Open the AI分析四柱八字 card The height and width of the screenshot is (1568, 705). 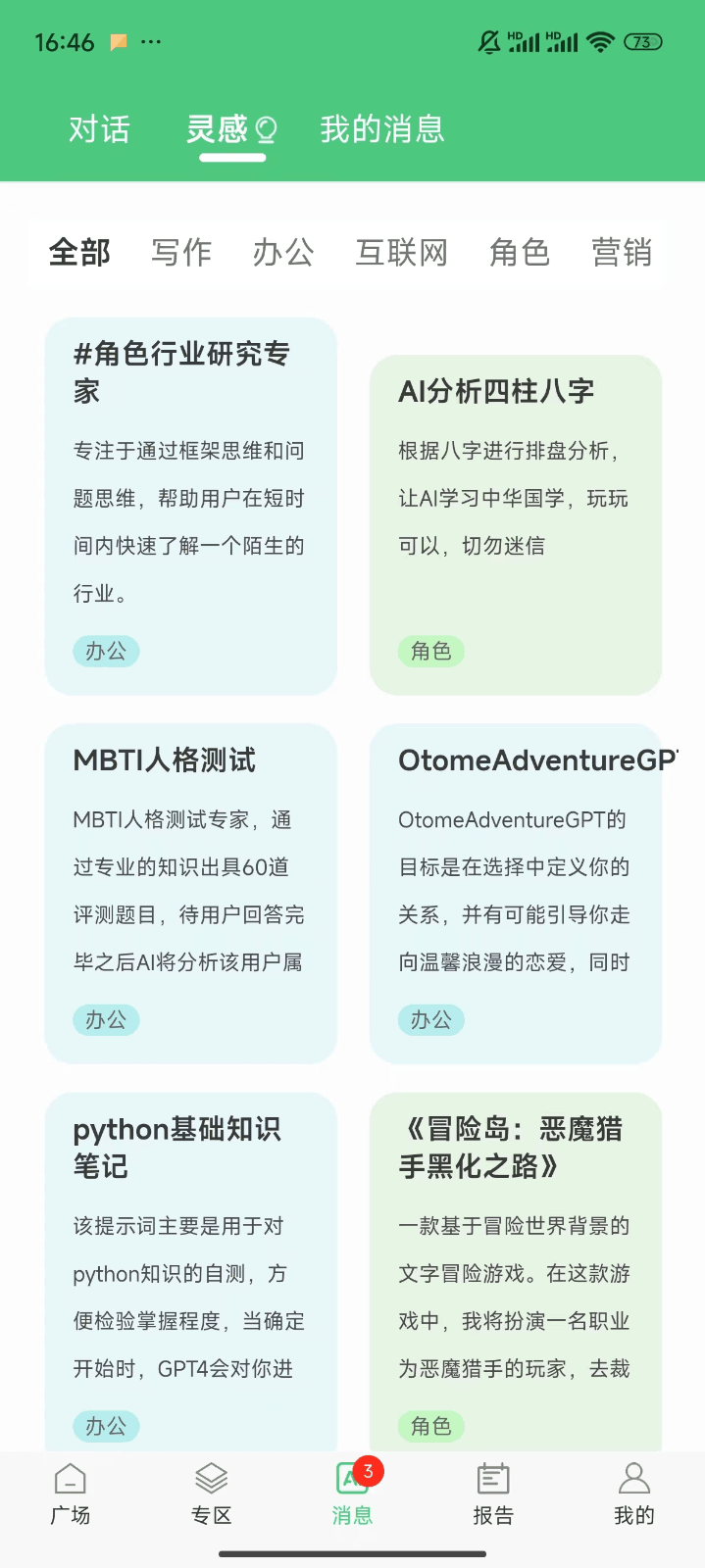[x=516, y=524]
